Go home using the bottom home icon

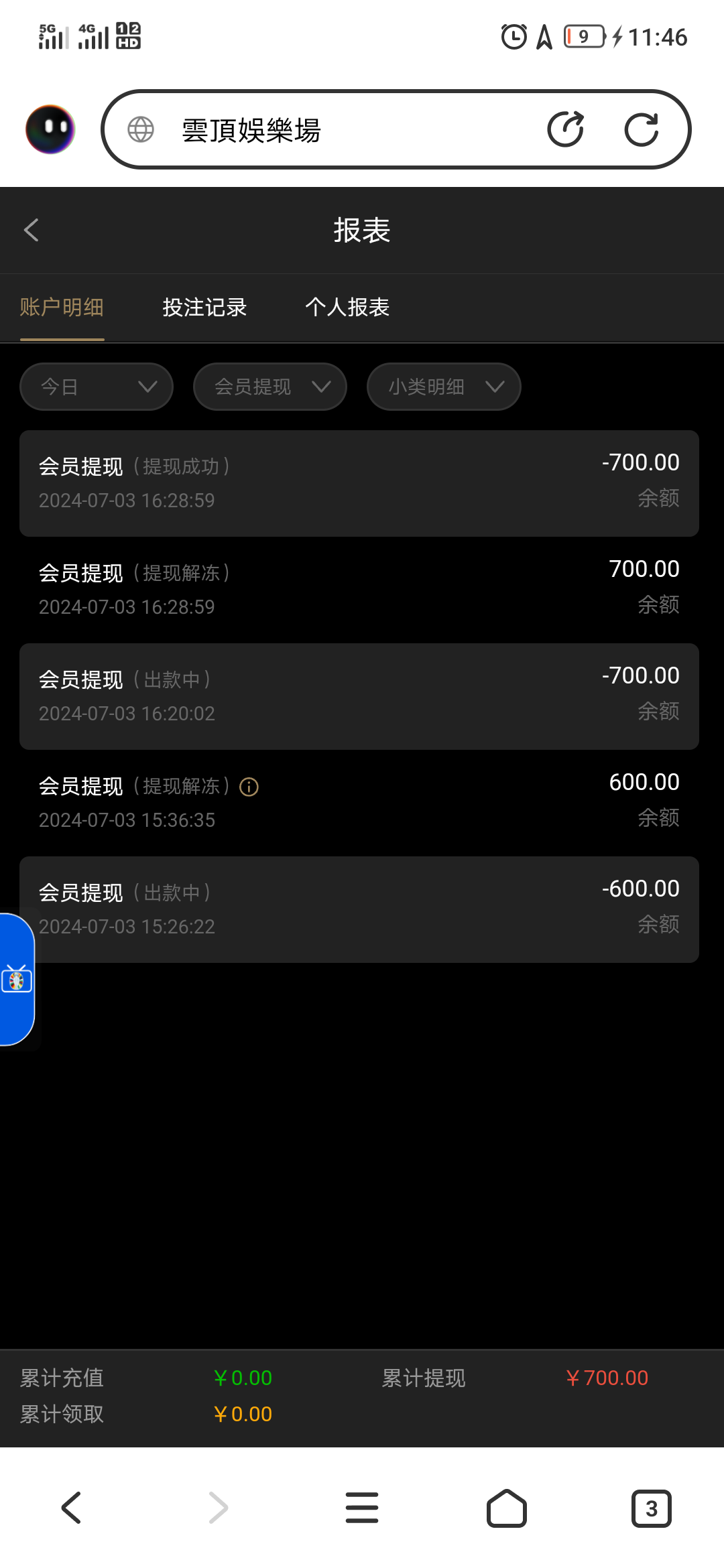507,1508
